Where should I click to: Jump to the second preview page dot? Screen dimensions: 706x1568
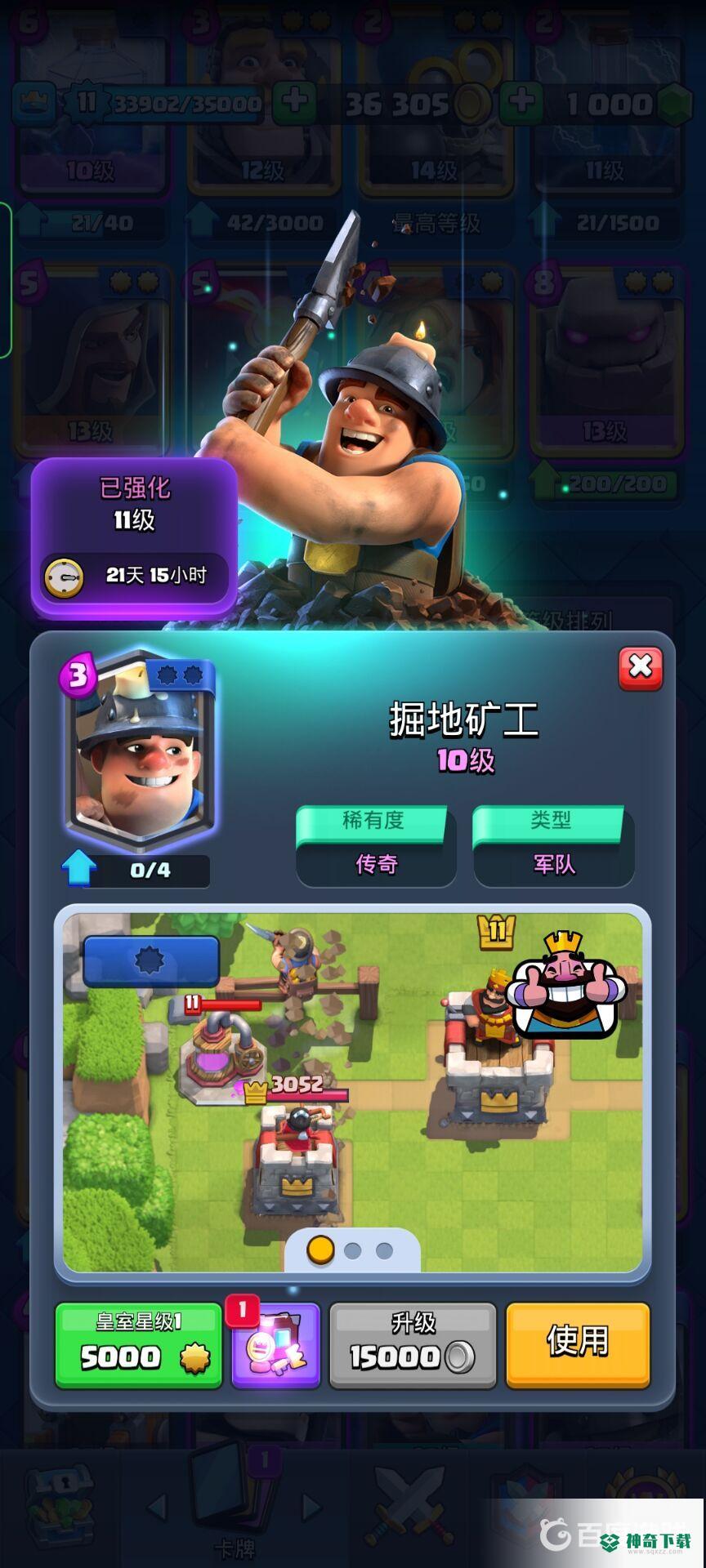(353, 1250)
